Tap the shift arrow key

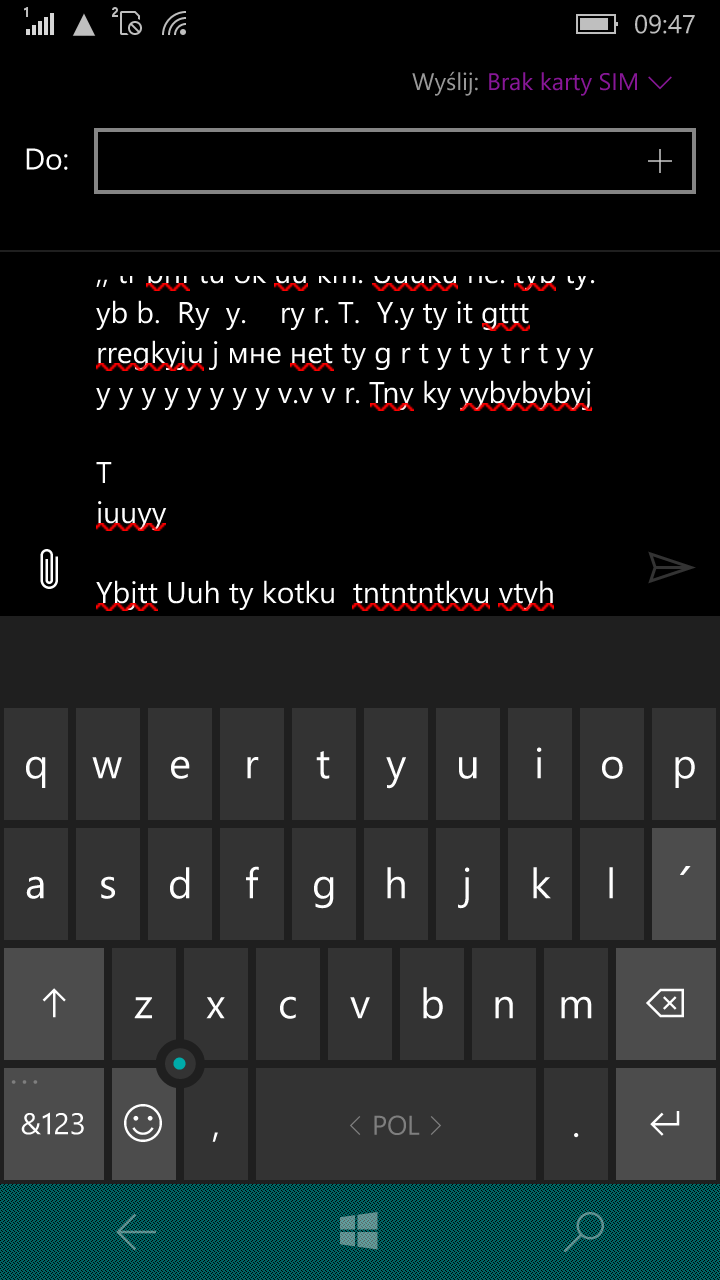pos(54,1004)
